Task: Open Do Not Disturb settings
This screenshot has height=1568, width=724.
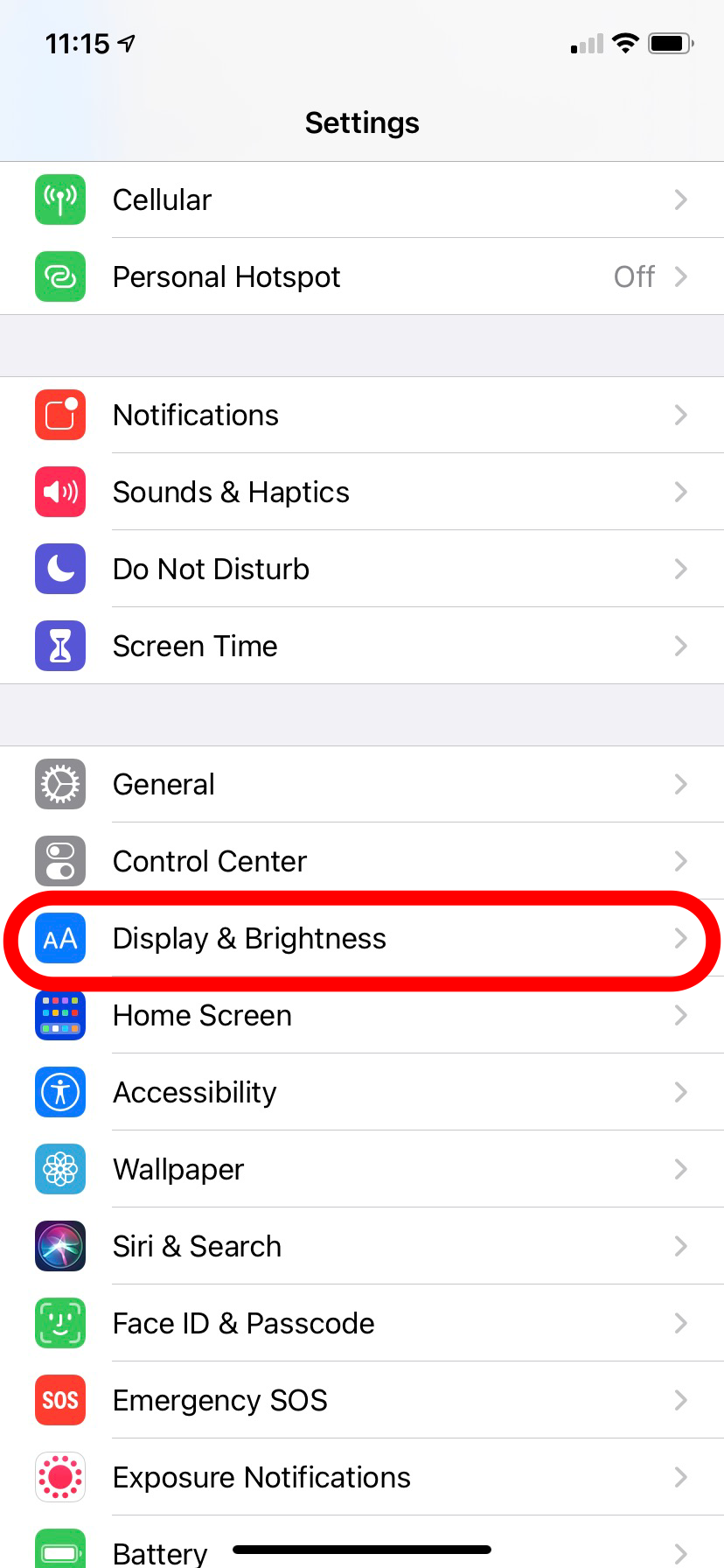Action: pos(362,569)
